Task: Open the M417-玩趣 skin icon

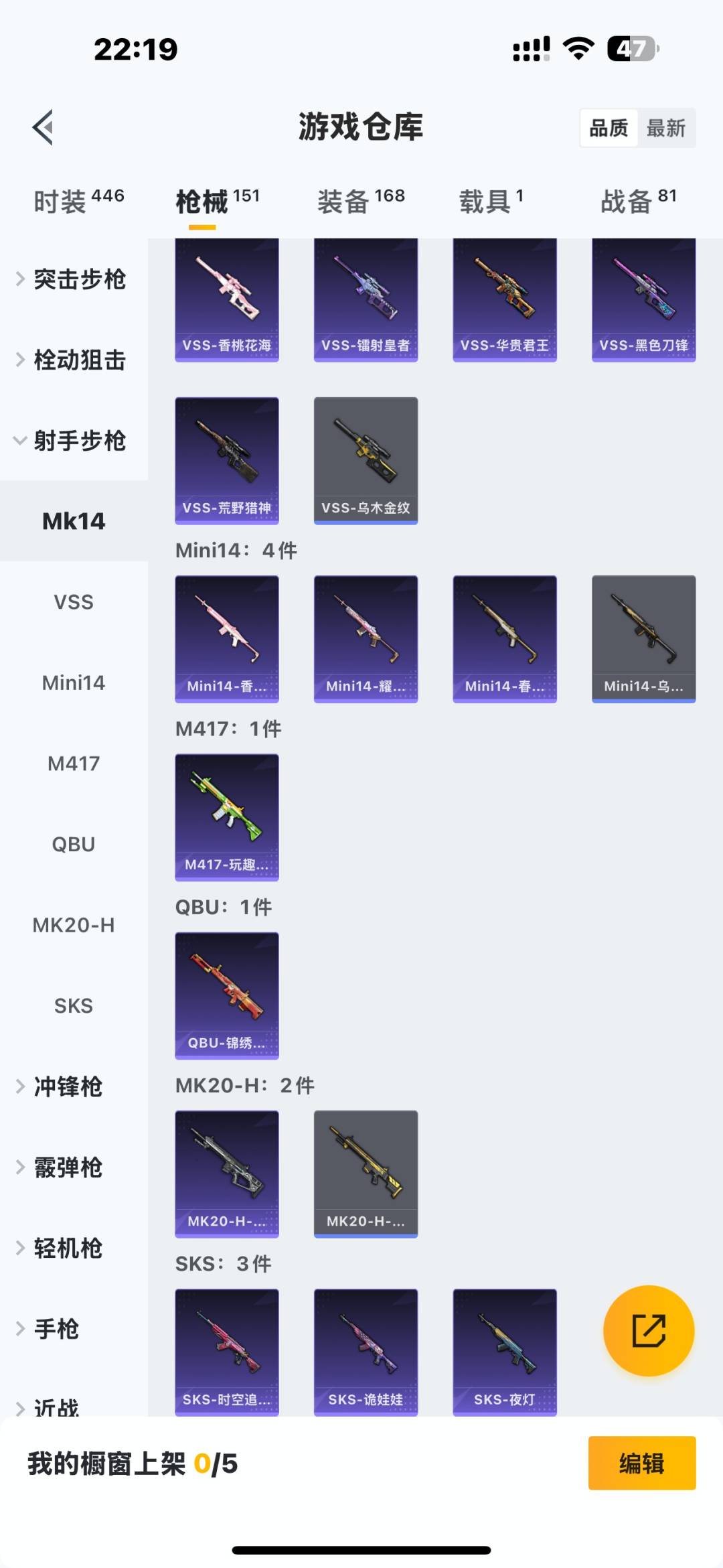Action: coord(226,816)
